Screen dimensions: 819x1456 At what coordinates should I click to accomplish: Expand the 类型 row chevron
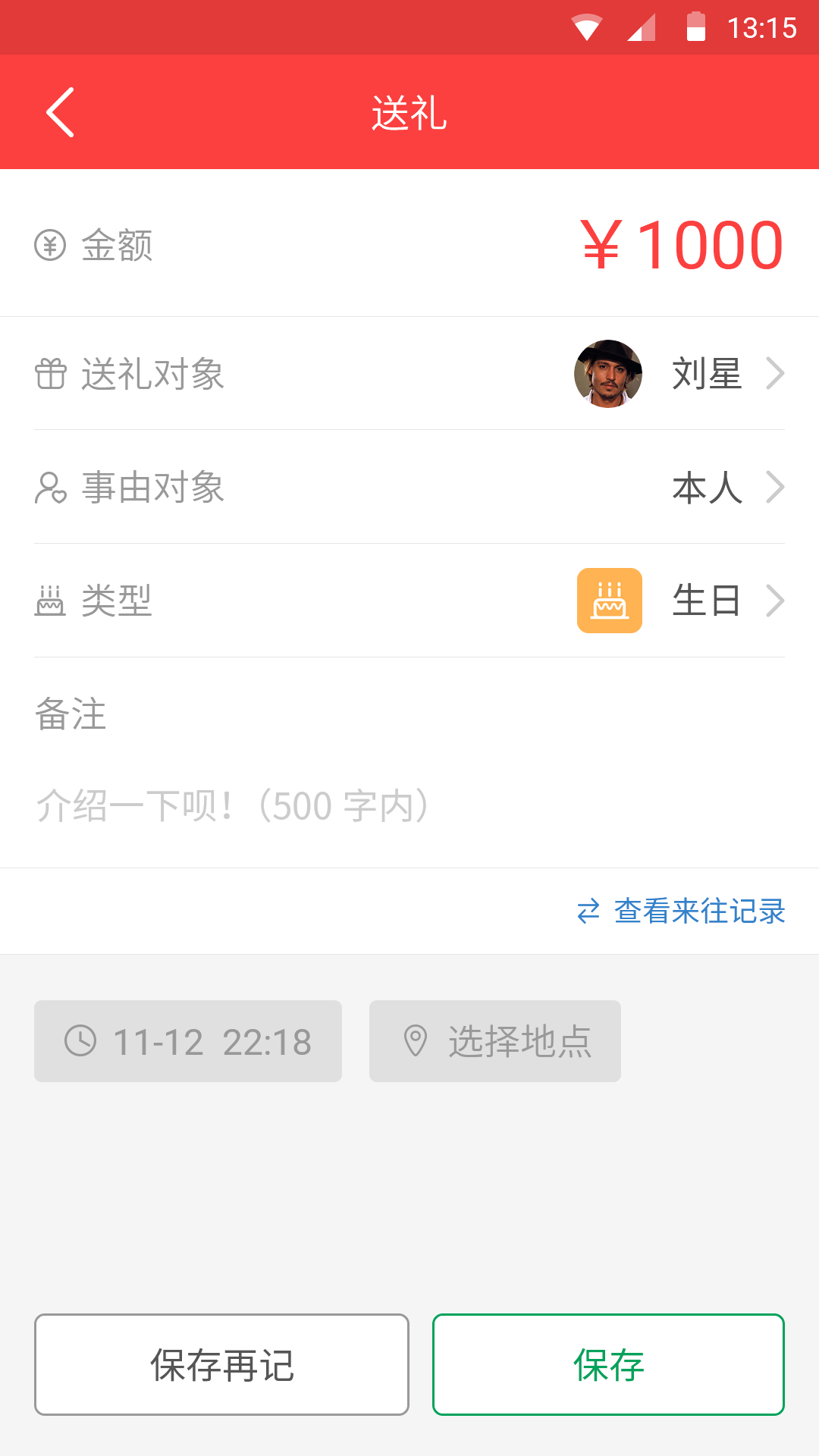[776, 601]
